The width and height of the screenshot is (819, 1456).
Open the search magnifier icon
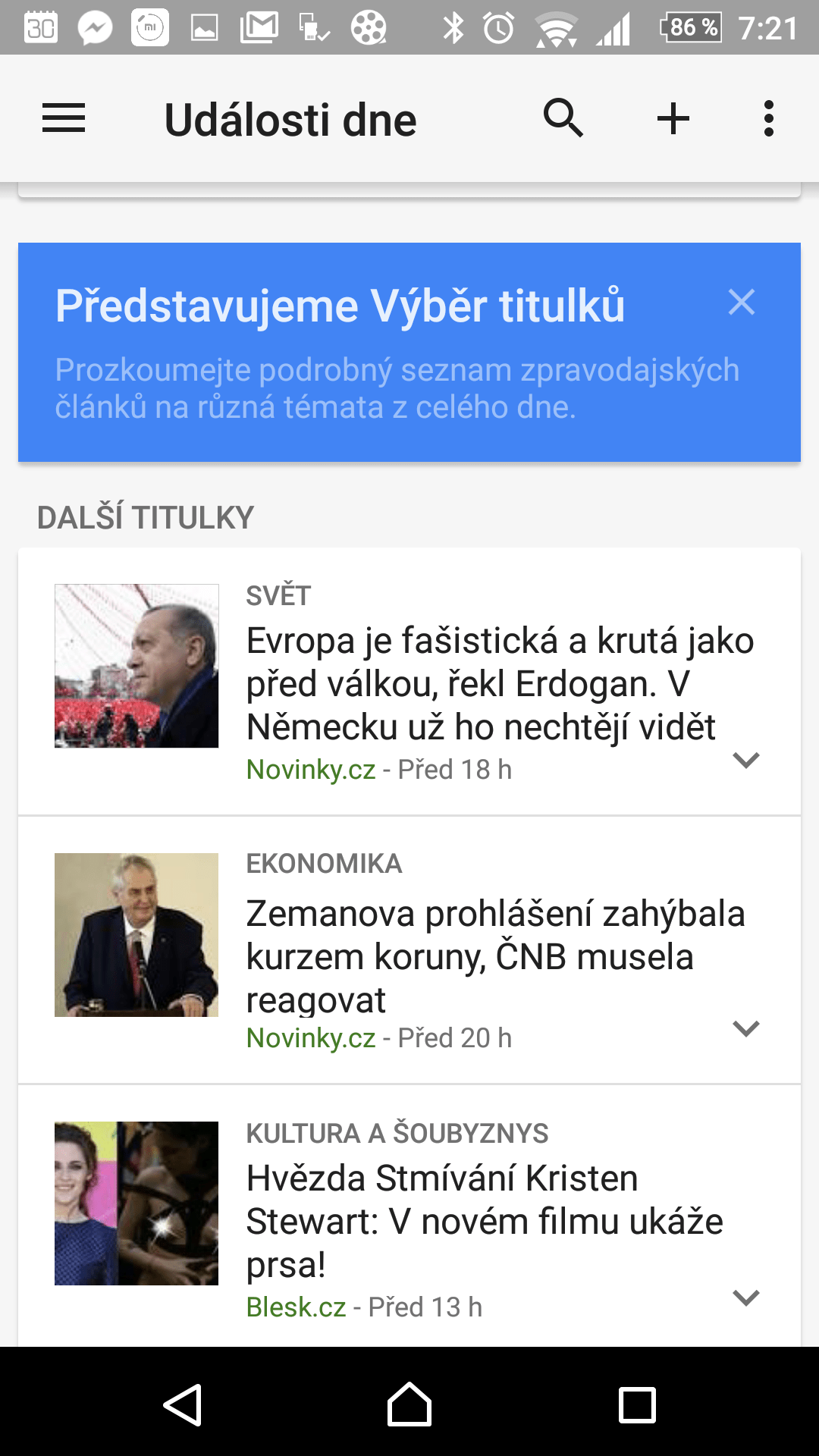(x=563, y=118)
